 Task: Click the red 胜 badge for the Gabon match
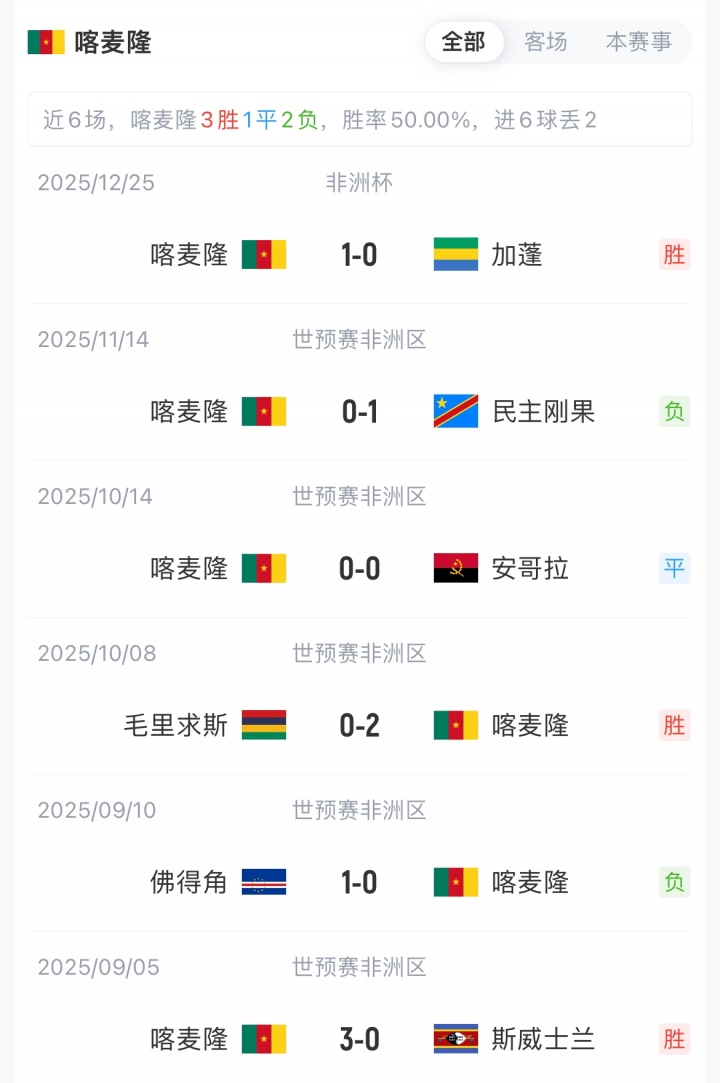[x=674, y=254]
